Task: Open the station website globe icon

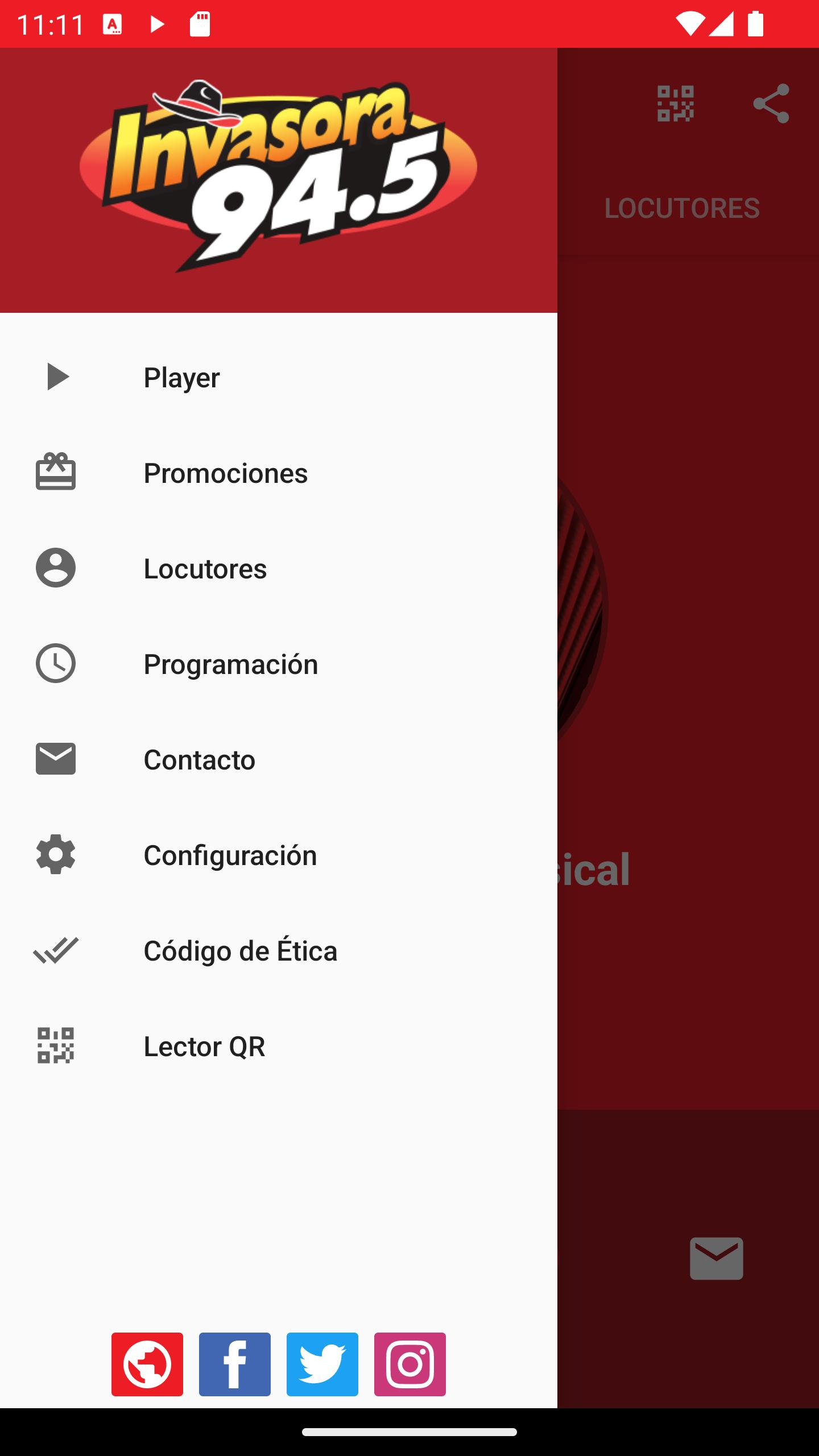Action: 147,1364
